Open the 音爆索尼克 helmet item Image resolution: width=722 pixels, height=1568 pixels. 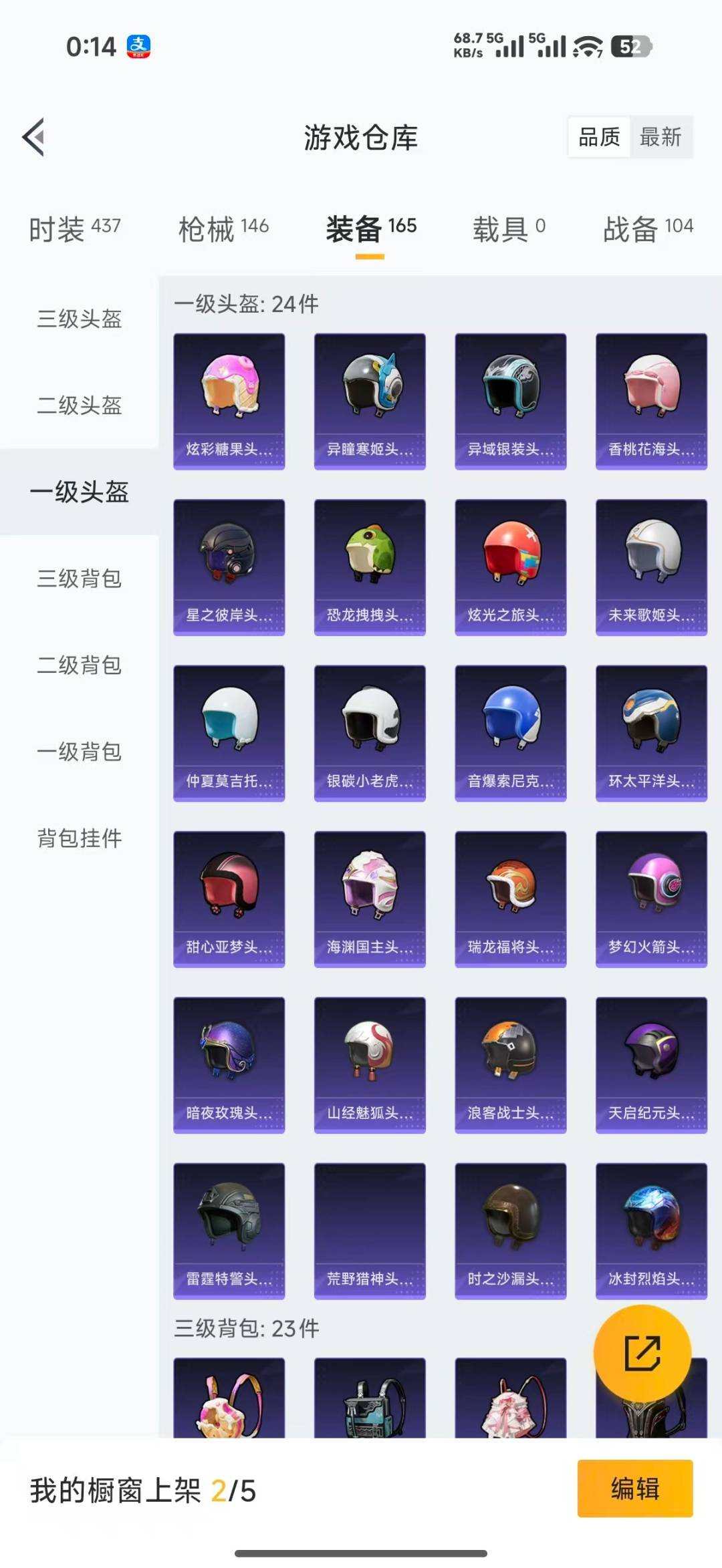coord(511,733)
